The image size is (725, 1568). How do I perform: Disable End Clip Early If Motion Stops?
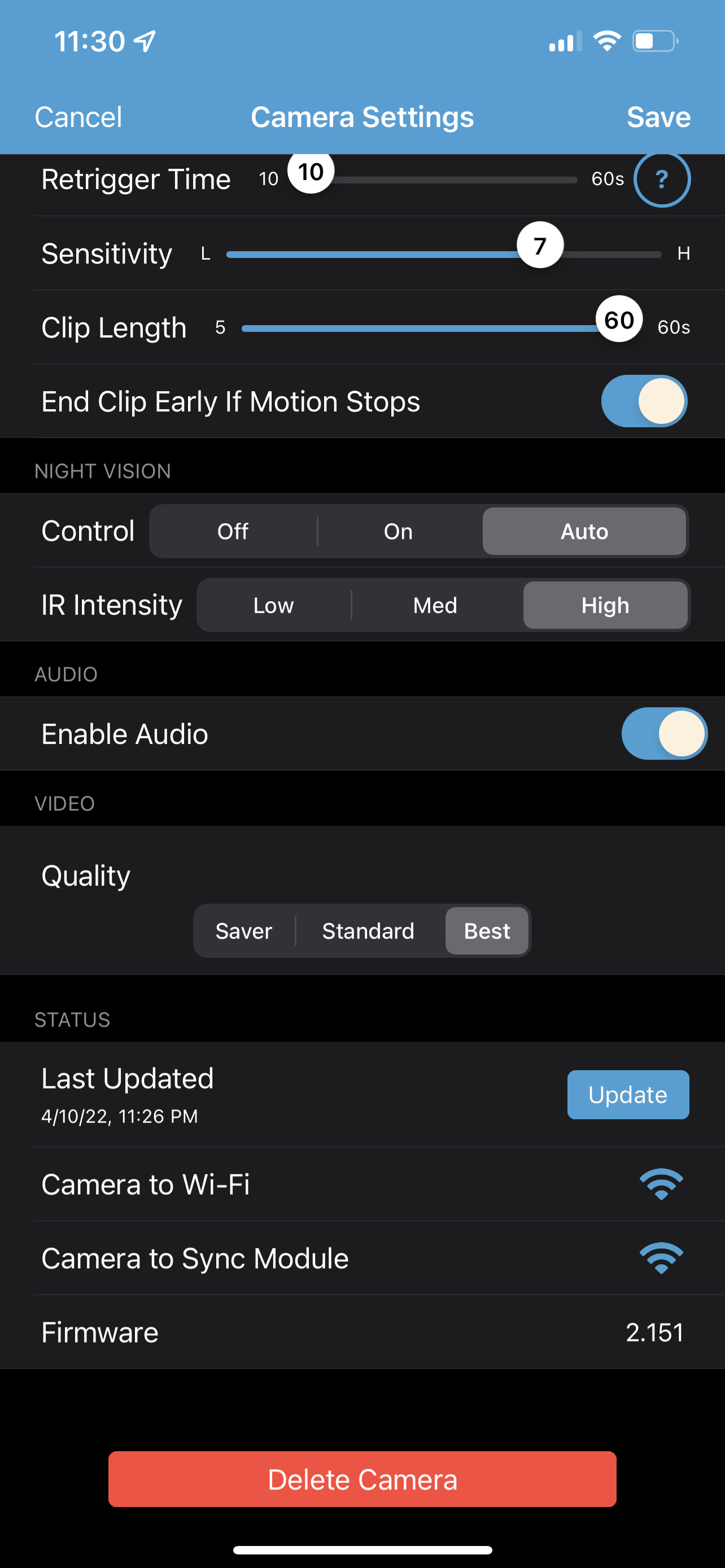(644, 401)
